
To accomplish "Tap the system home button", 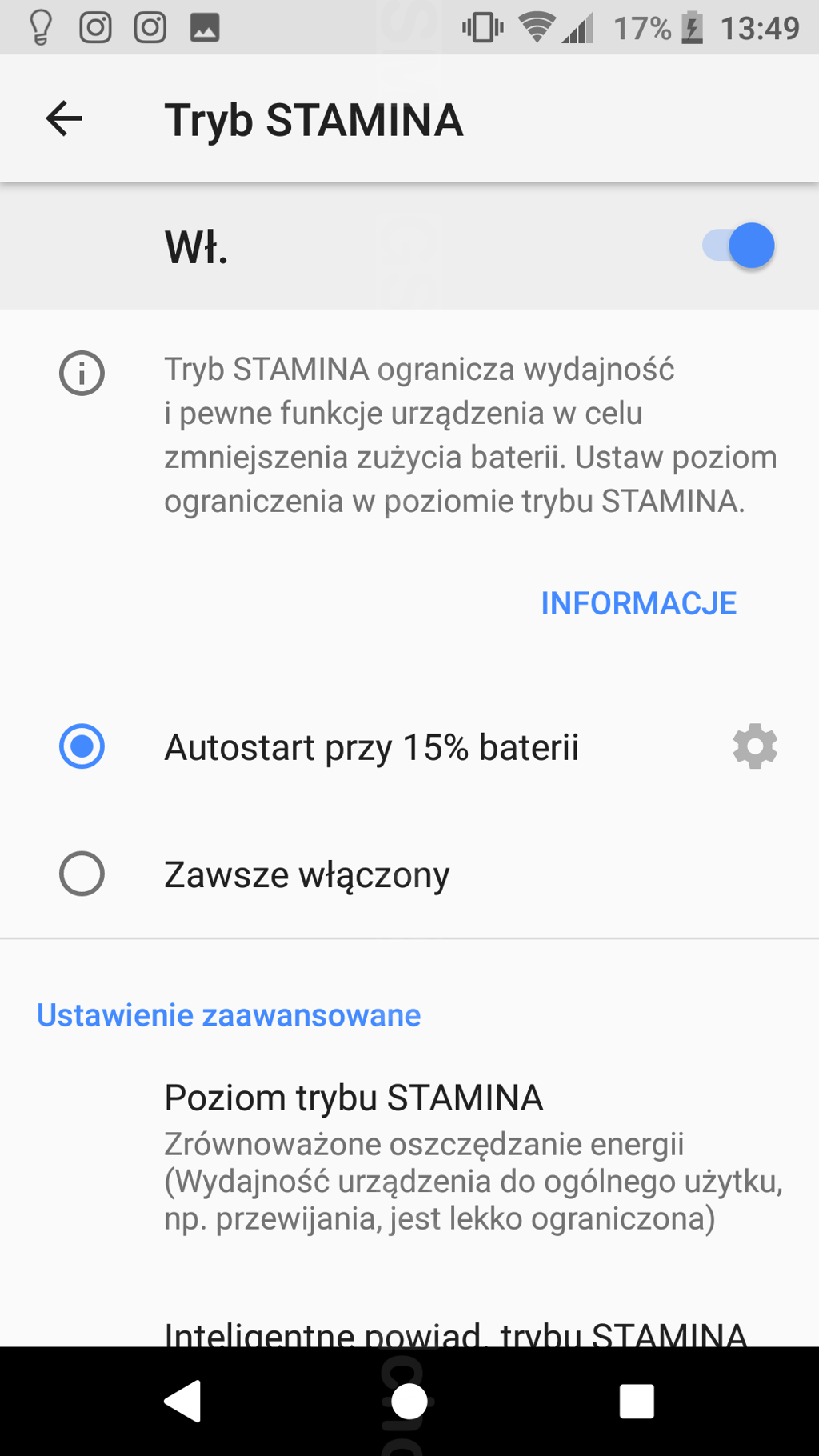I will [x=409, y=1402].
